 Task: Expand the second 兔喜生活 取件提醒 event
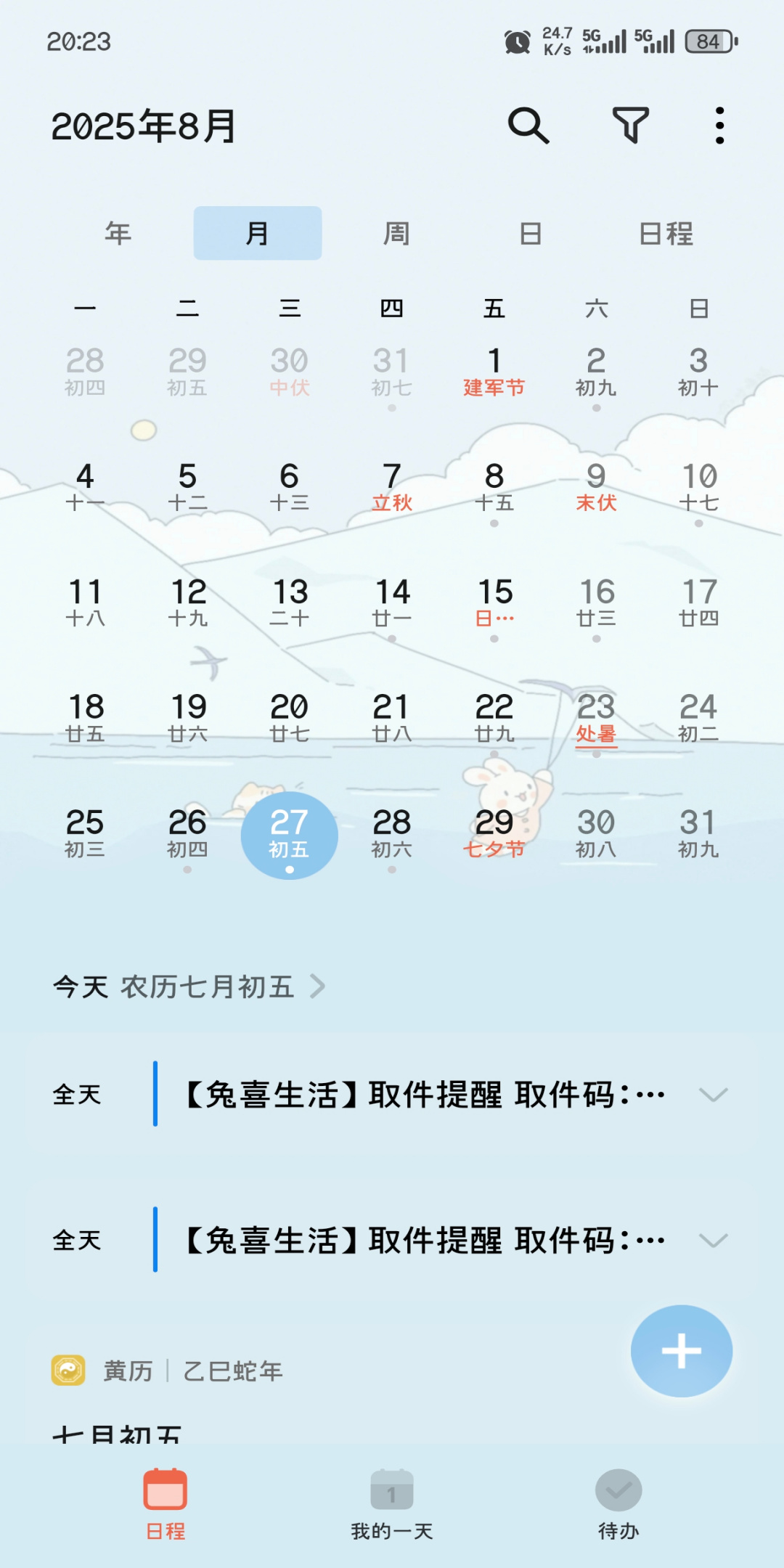point(713,1240)
